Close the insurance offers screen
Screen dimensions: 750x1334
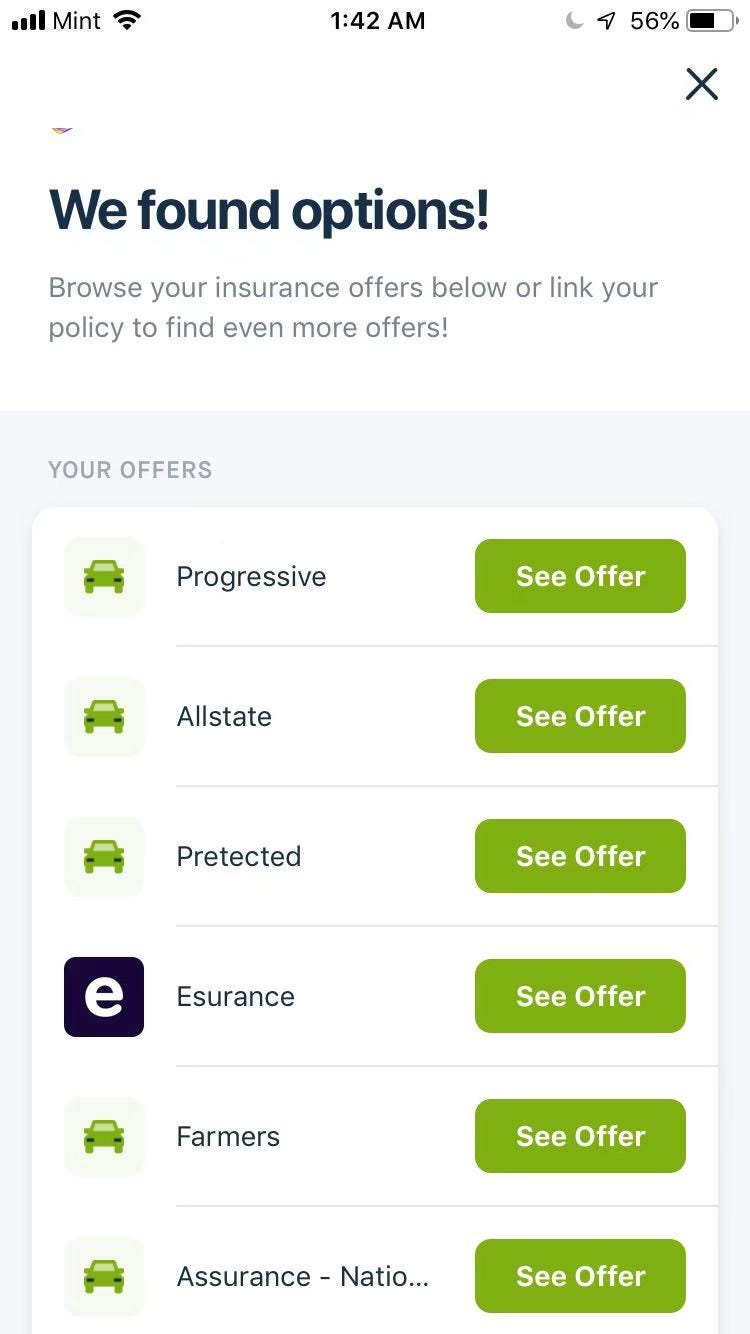tap(701, 85)
